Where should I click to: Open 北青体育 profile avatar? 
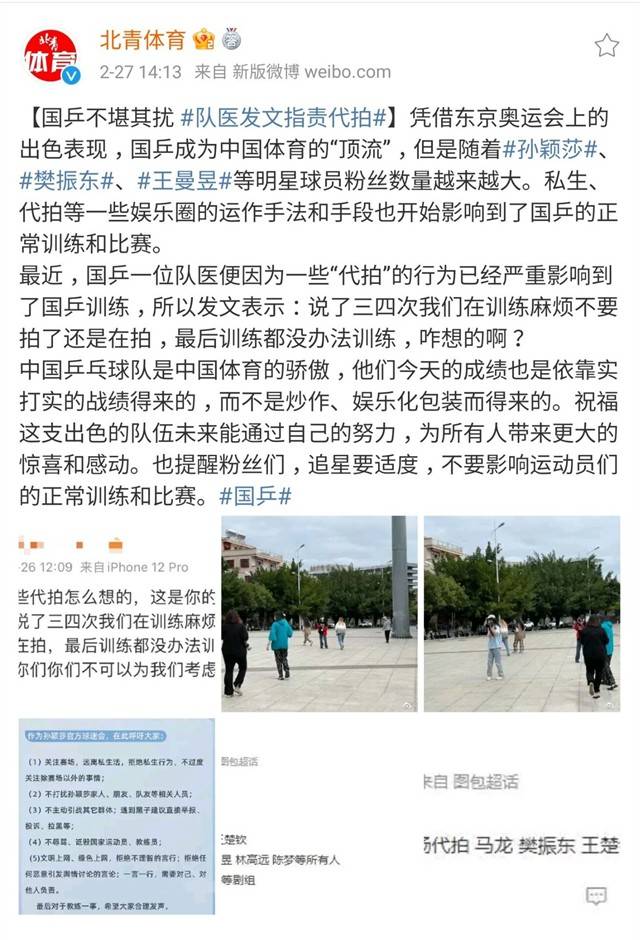point(50,56)
